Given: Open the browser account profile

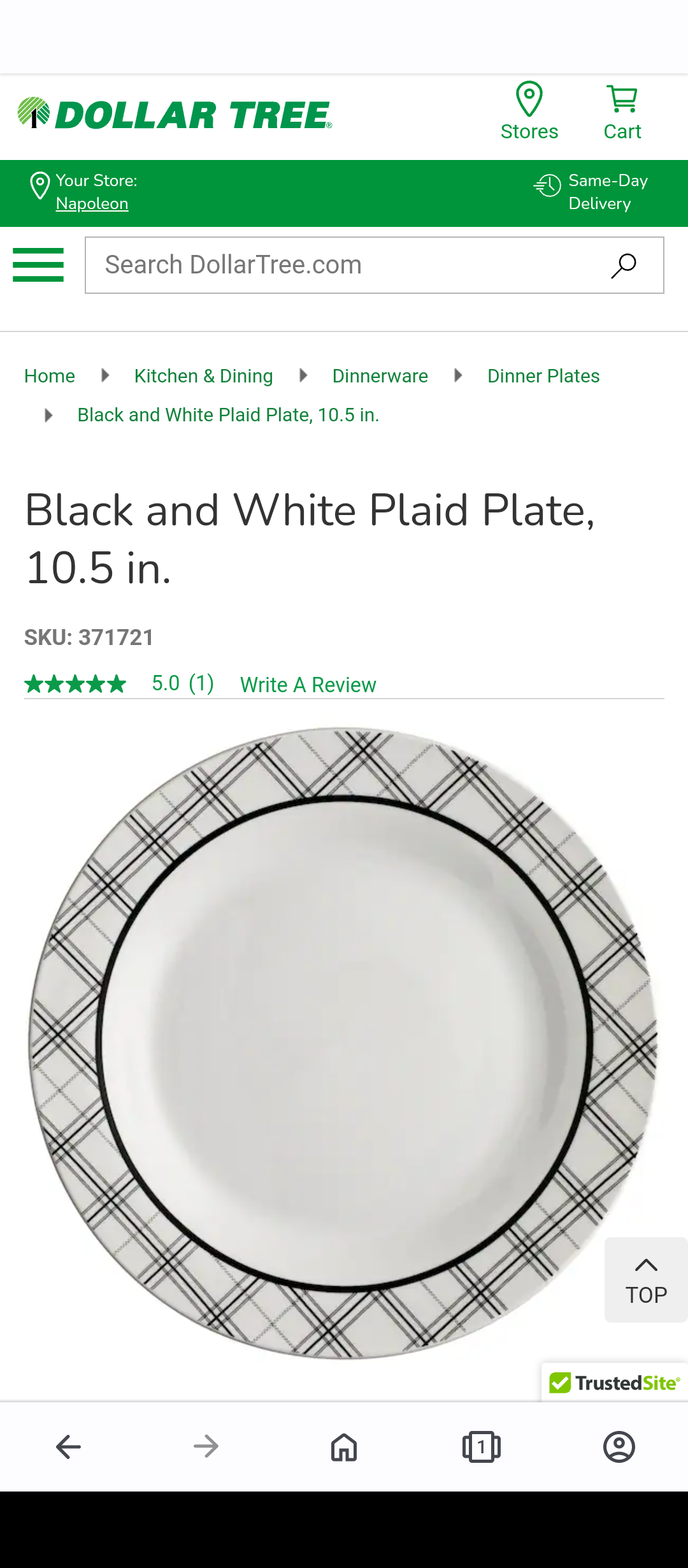Looking at the screenshot, I should [x=619, y=1447].
